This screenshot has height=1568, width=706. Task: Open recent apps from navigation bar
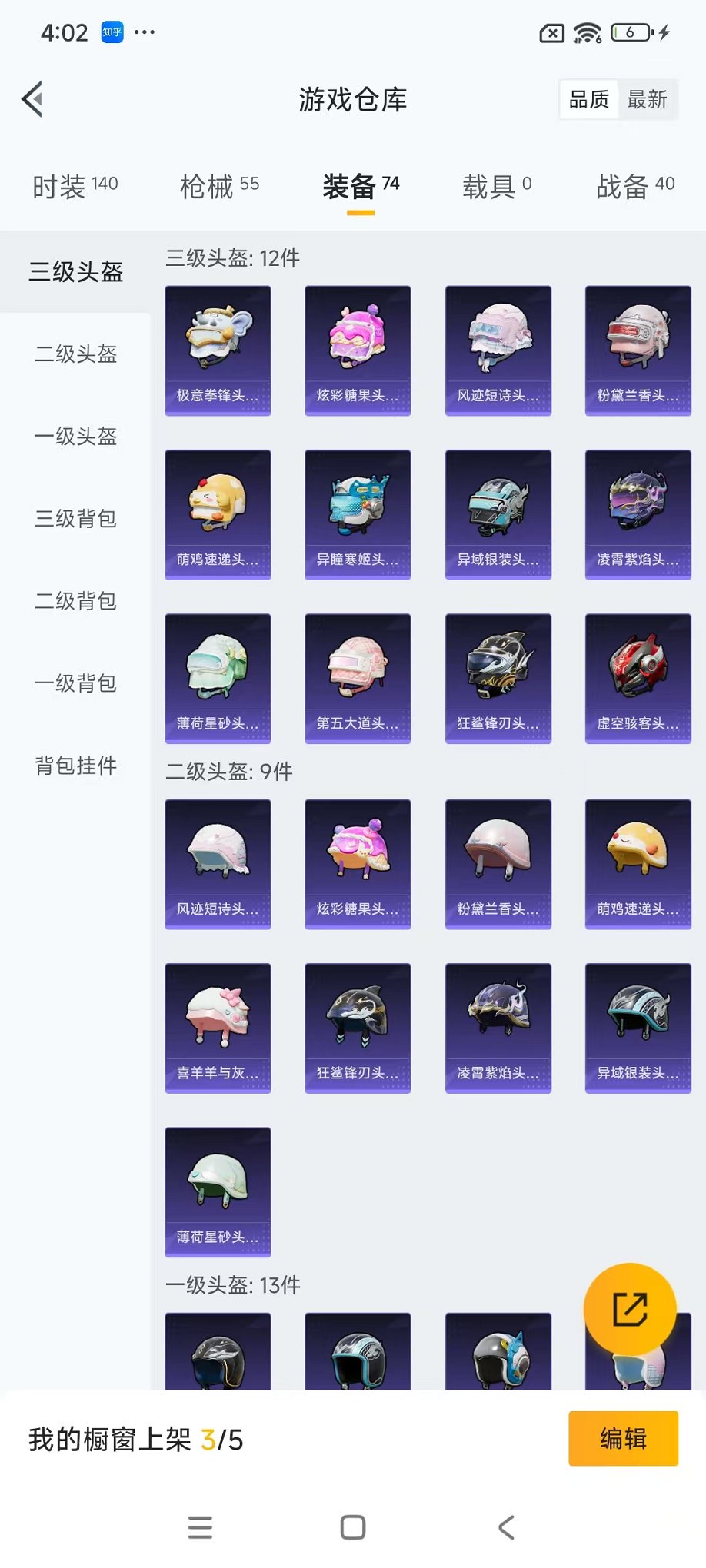click(200, 1527)
